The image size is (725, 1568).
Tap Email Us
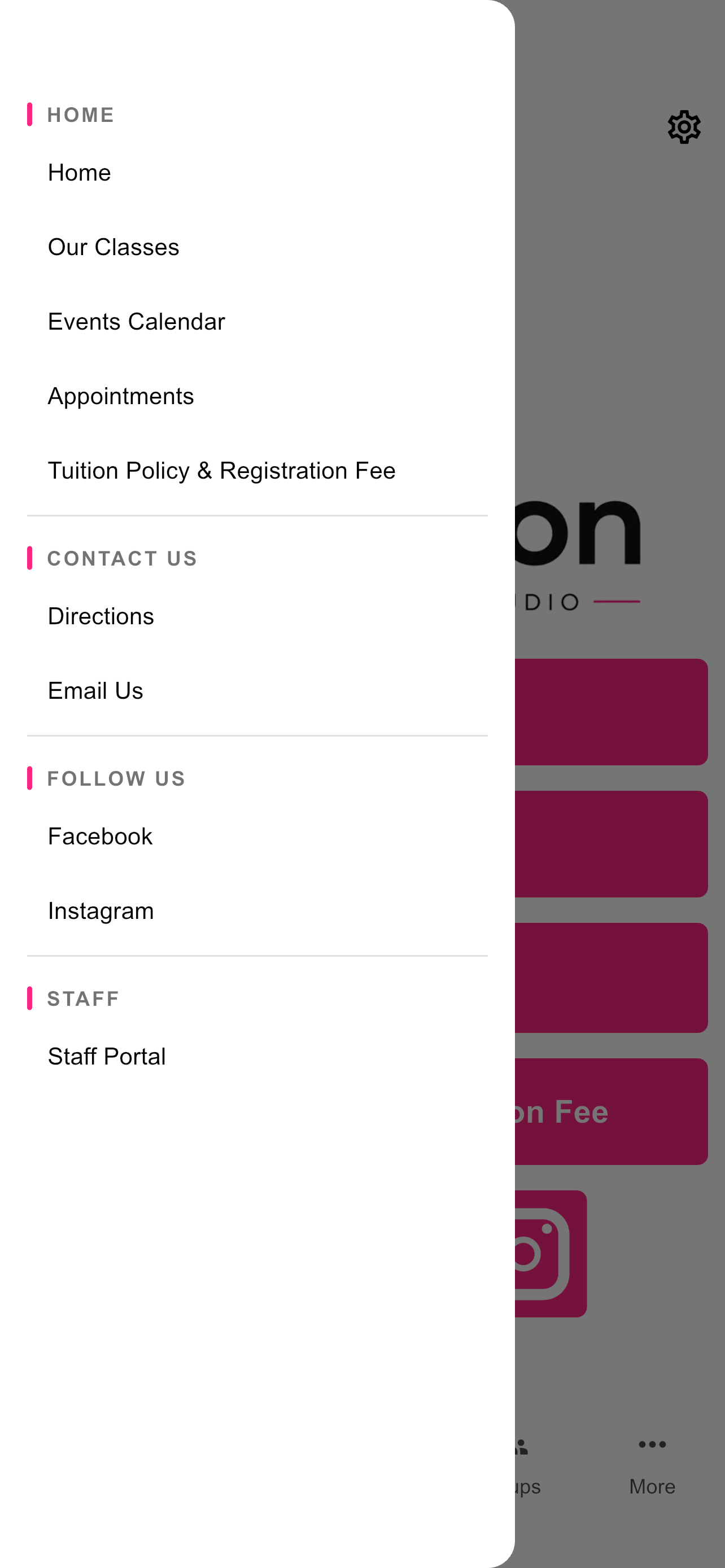[x=257, y=691]
